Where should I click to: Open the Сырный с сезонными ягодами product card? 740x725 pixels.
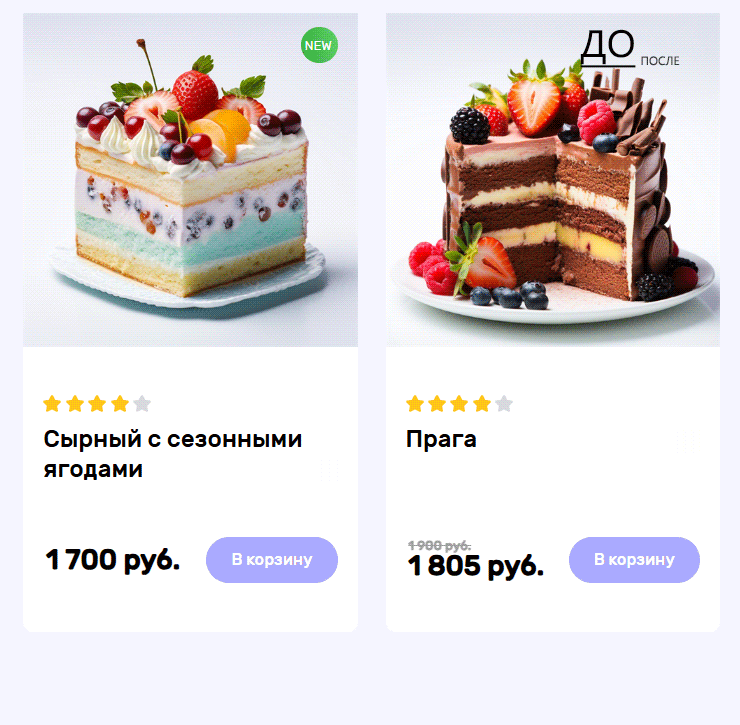point(172,453)
